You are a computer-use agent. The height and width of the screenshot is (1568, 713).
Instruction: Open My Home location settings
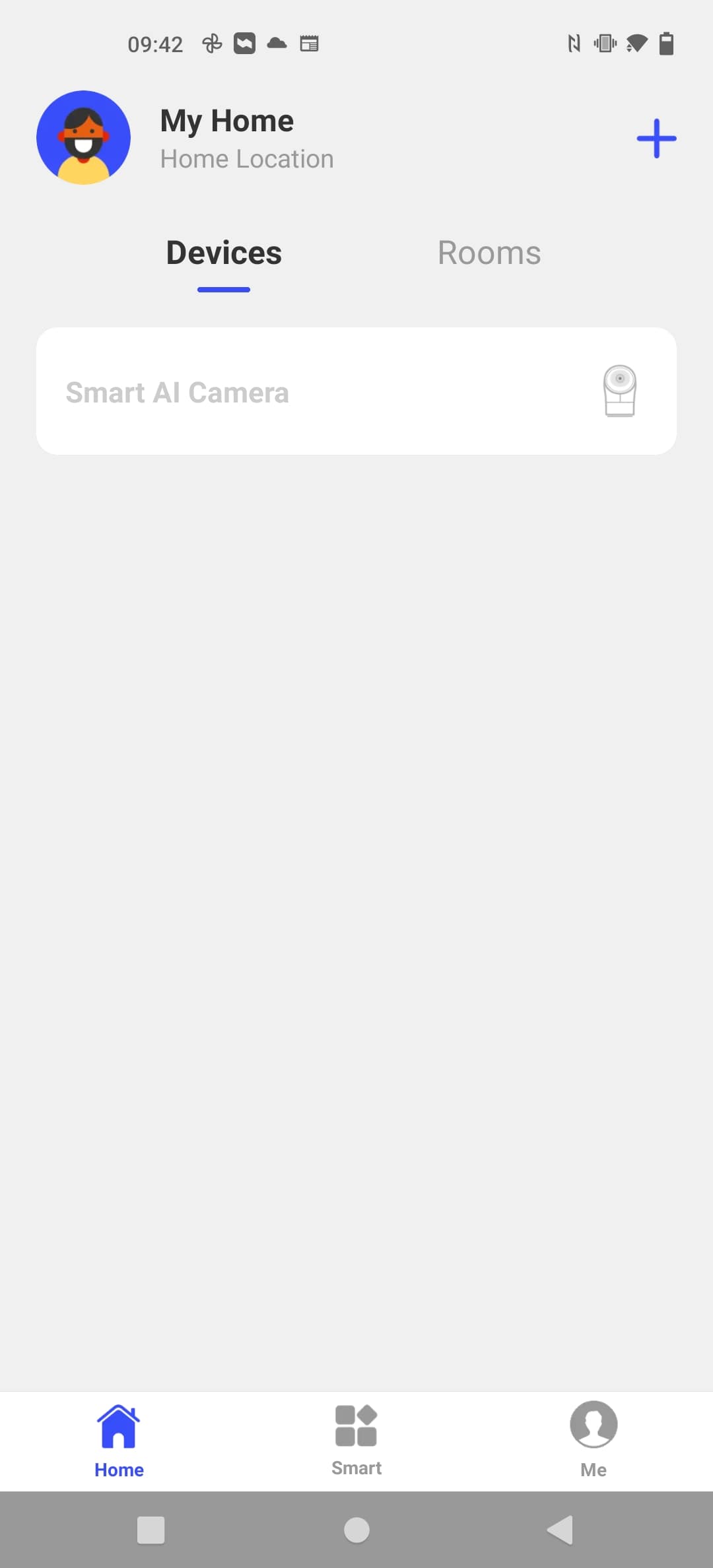click(247, 139)
